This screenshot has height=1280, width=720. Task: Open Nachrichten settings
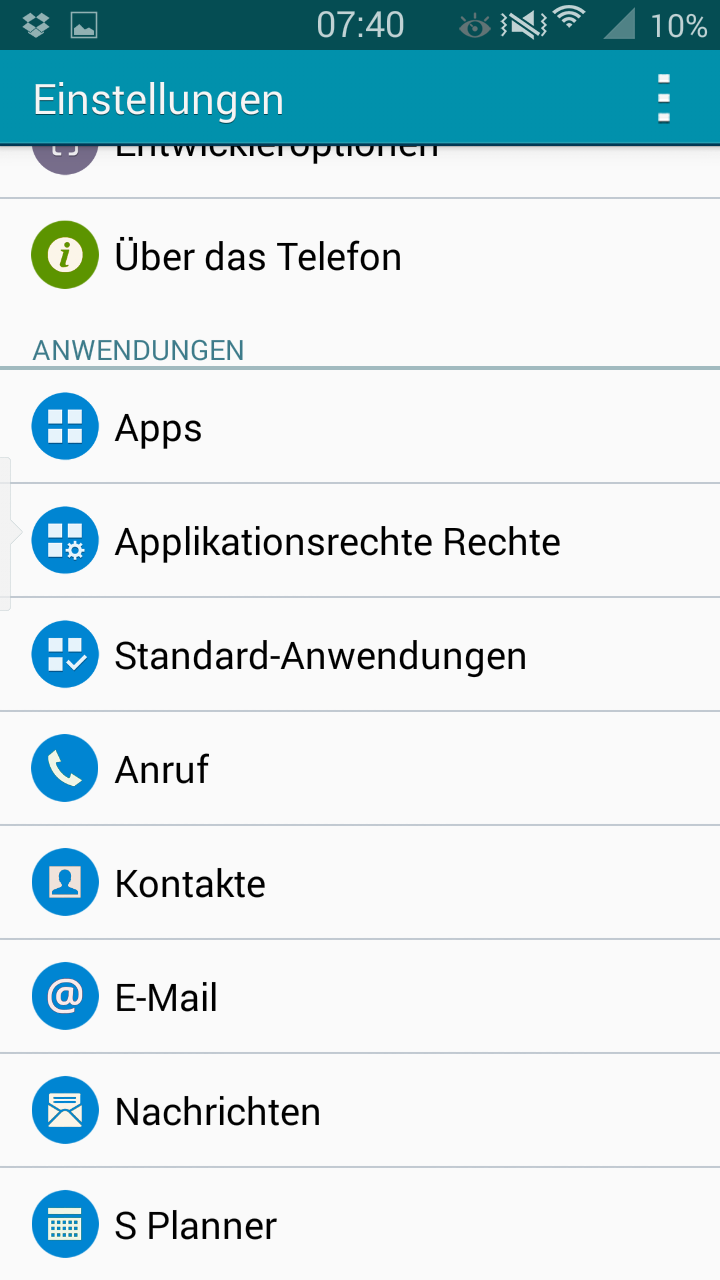pyautogui.click(x=360, y=1111)
